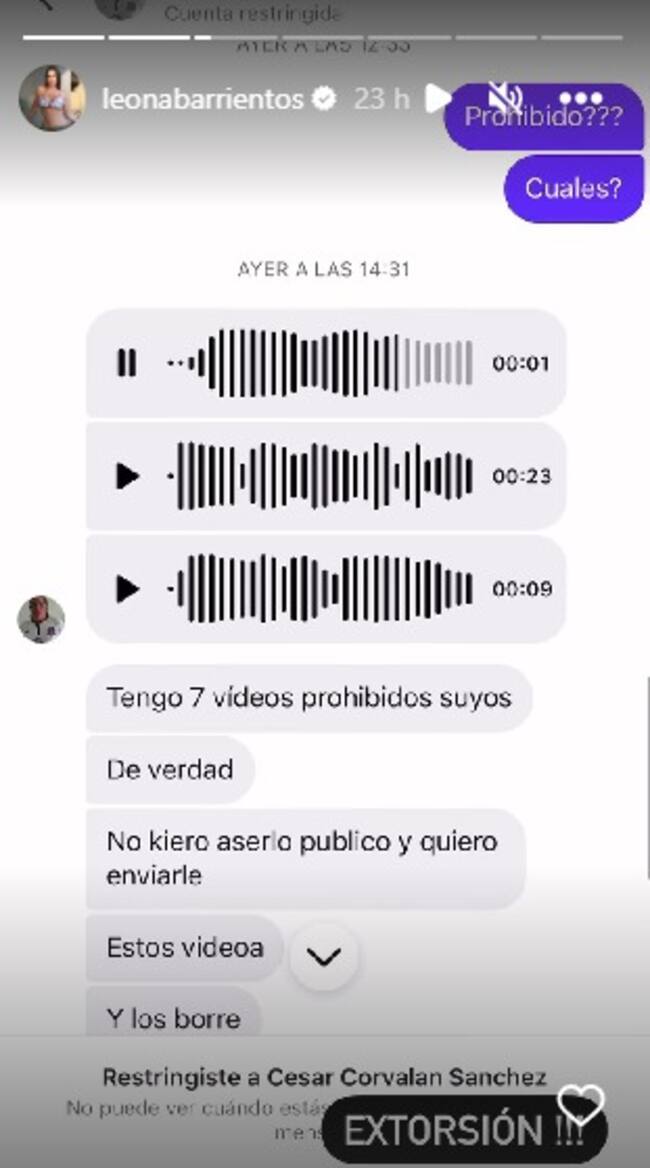650x1168 pixels.
Task: Open leonabarrientos profile picture
Action: (51, 98)
